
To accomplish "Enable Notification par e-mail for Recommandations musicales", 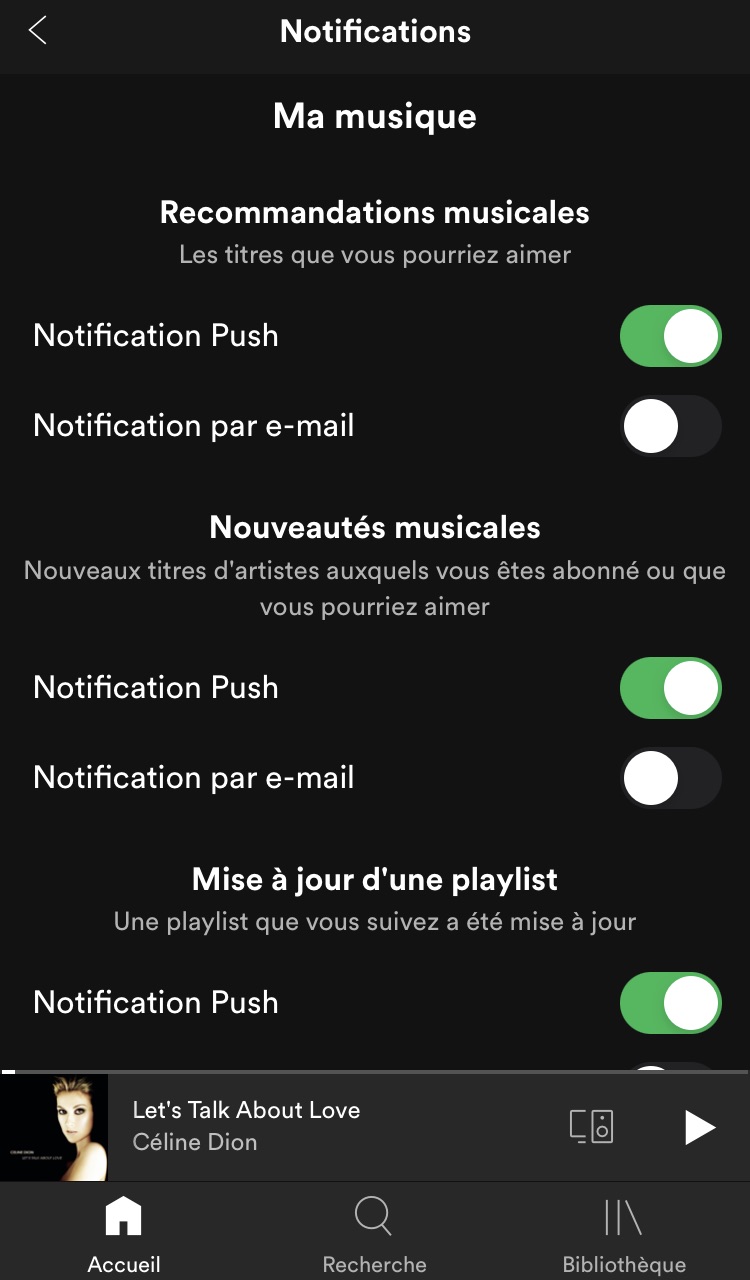I will (x=670, y=426).
